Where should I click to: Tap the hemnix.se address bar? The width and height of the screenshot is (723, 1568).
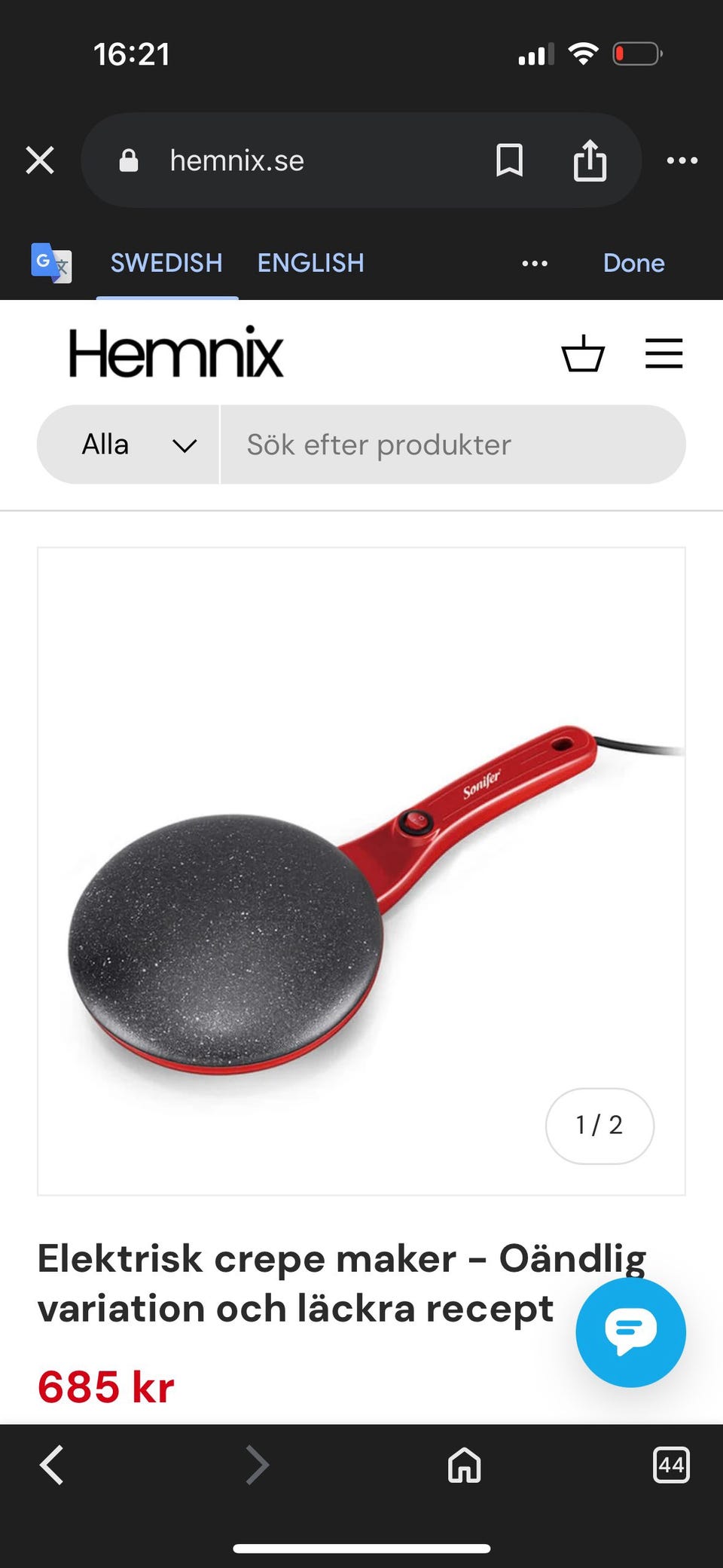tap(301, 160)
